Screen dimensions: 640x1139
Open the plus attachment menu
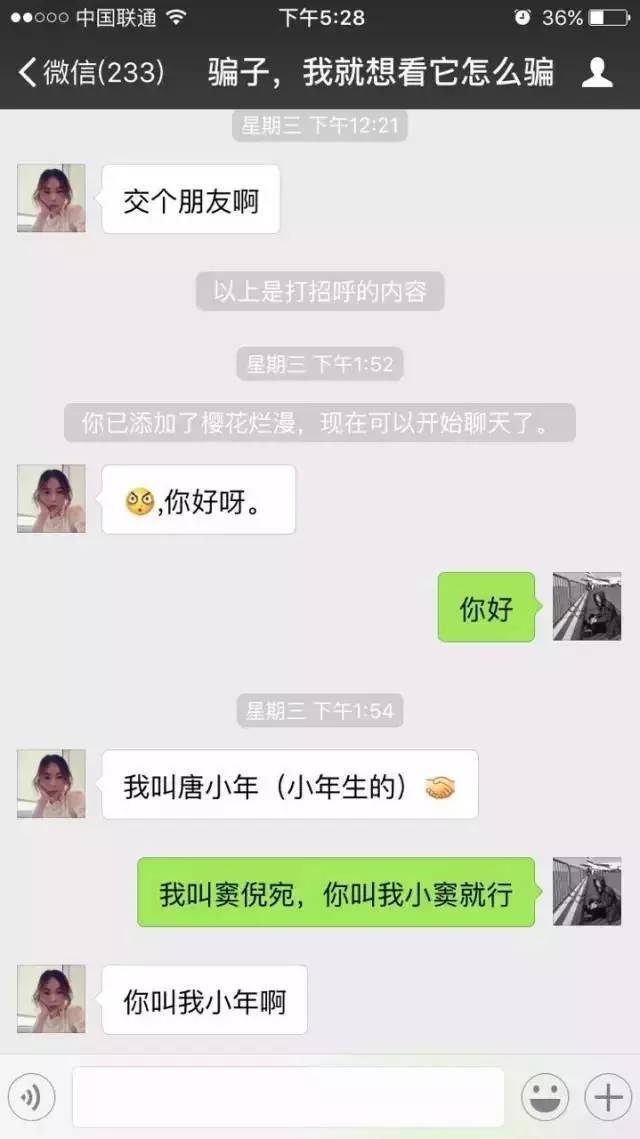point(608,1097)
